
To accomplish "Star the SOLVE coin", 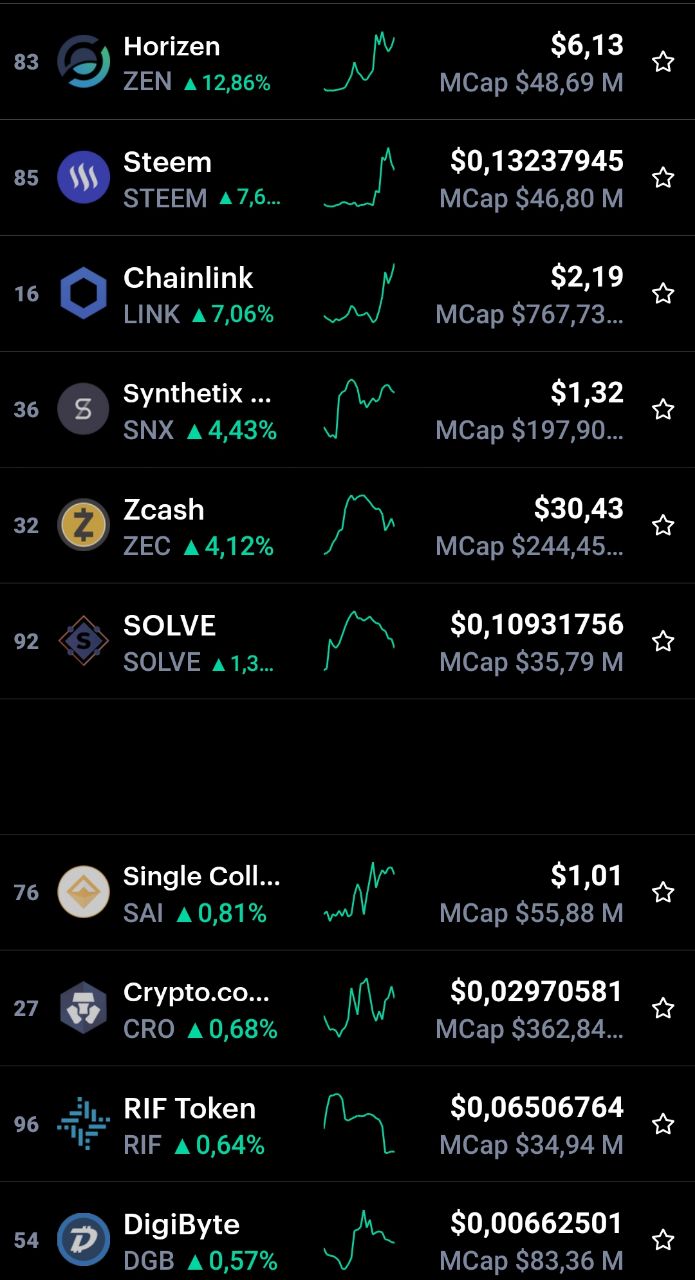I will pyautogui.click(x=663, y=641).
